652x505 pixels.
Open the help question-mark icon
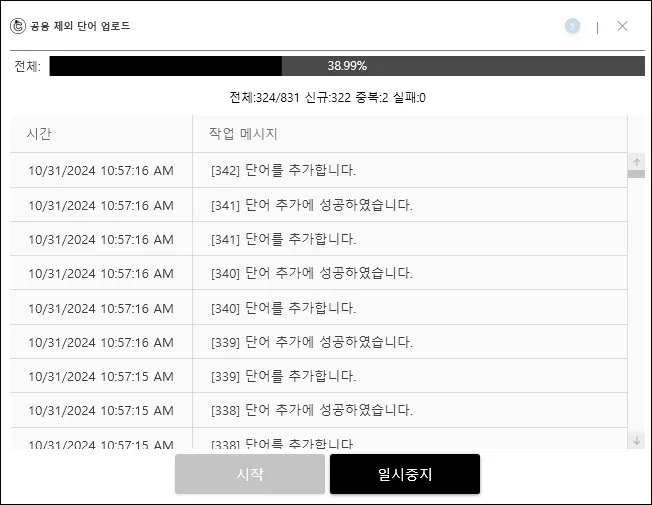coord(572,26)
